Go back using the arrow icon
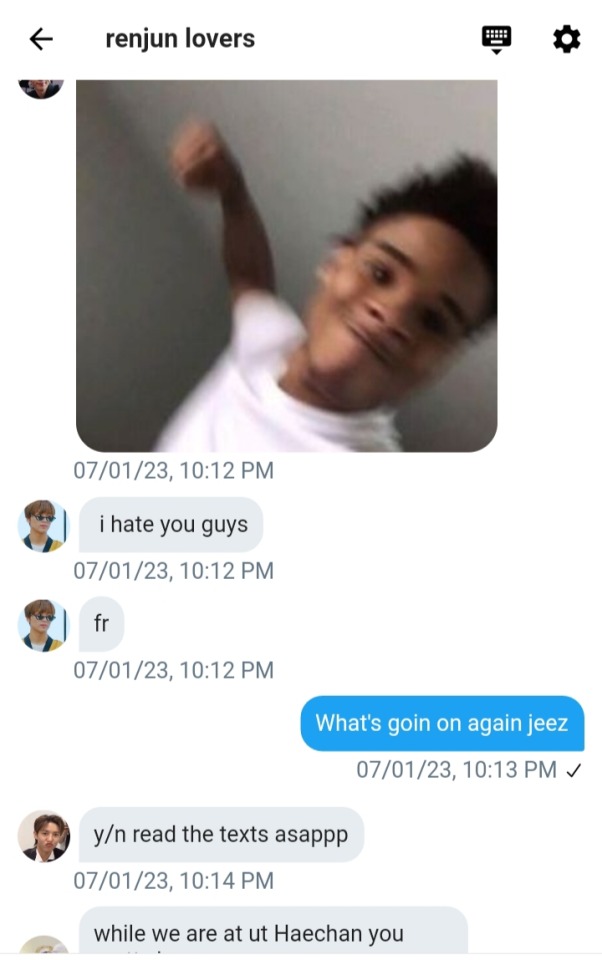This screenshot has height=960, width=602. [x=41, y=39]
